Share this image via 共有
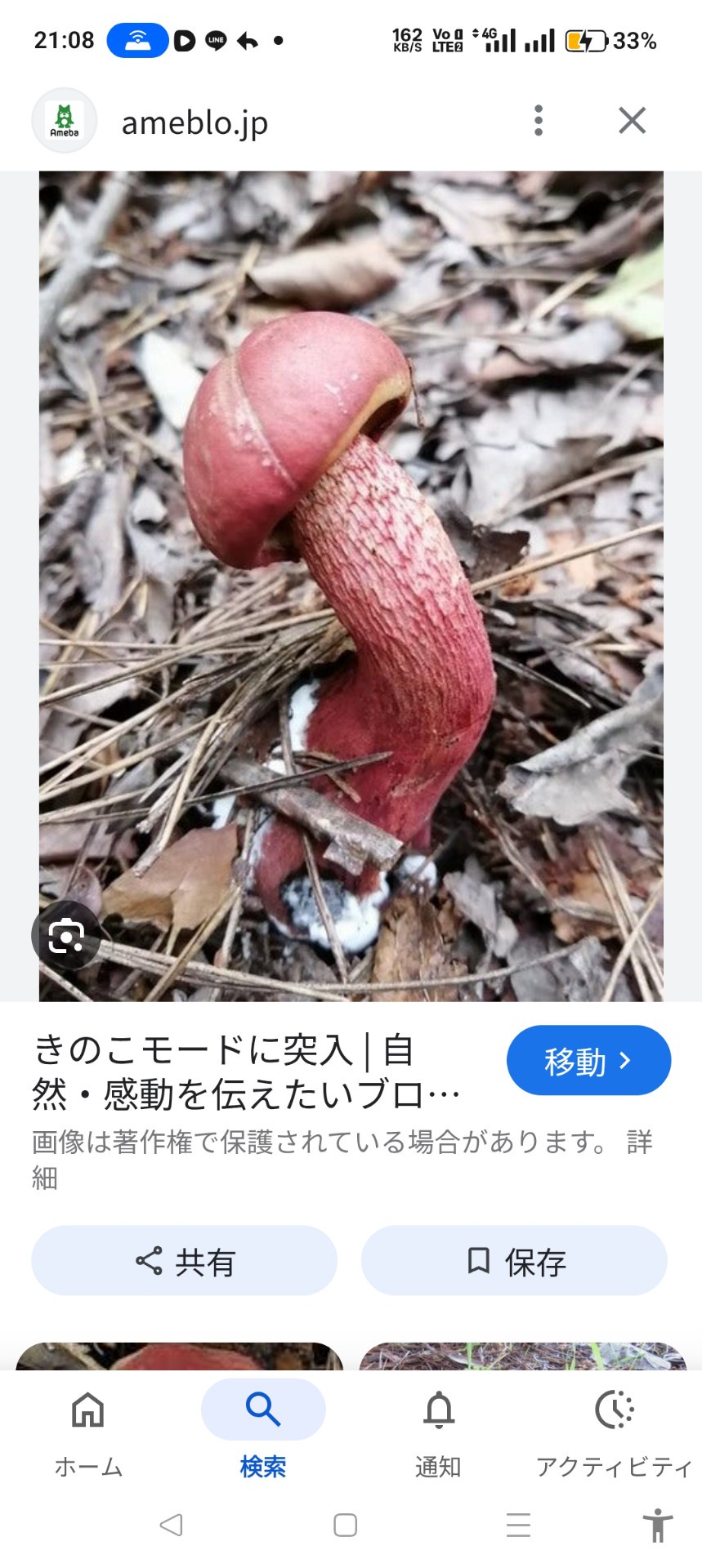 185,1261
